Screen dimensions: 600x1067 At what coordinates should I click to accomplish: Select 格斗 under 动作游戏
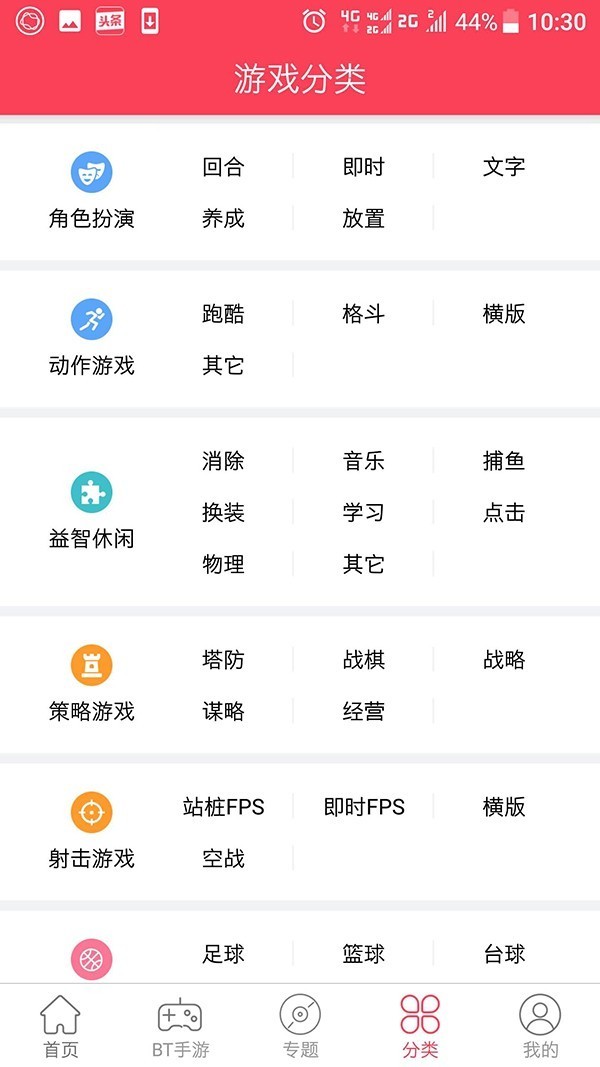click(x=363, y=314)
